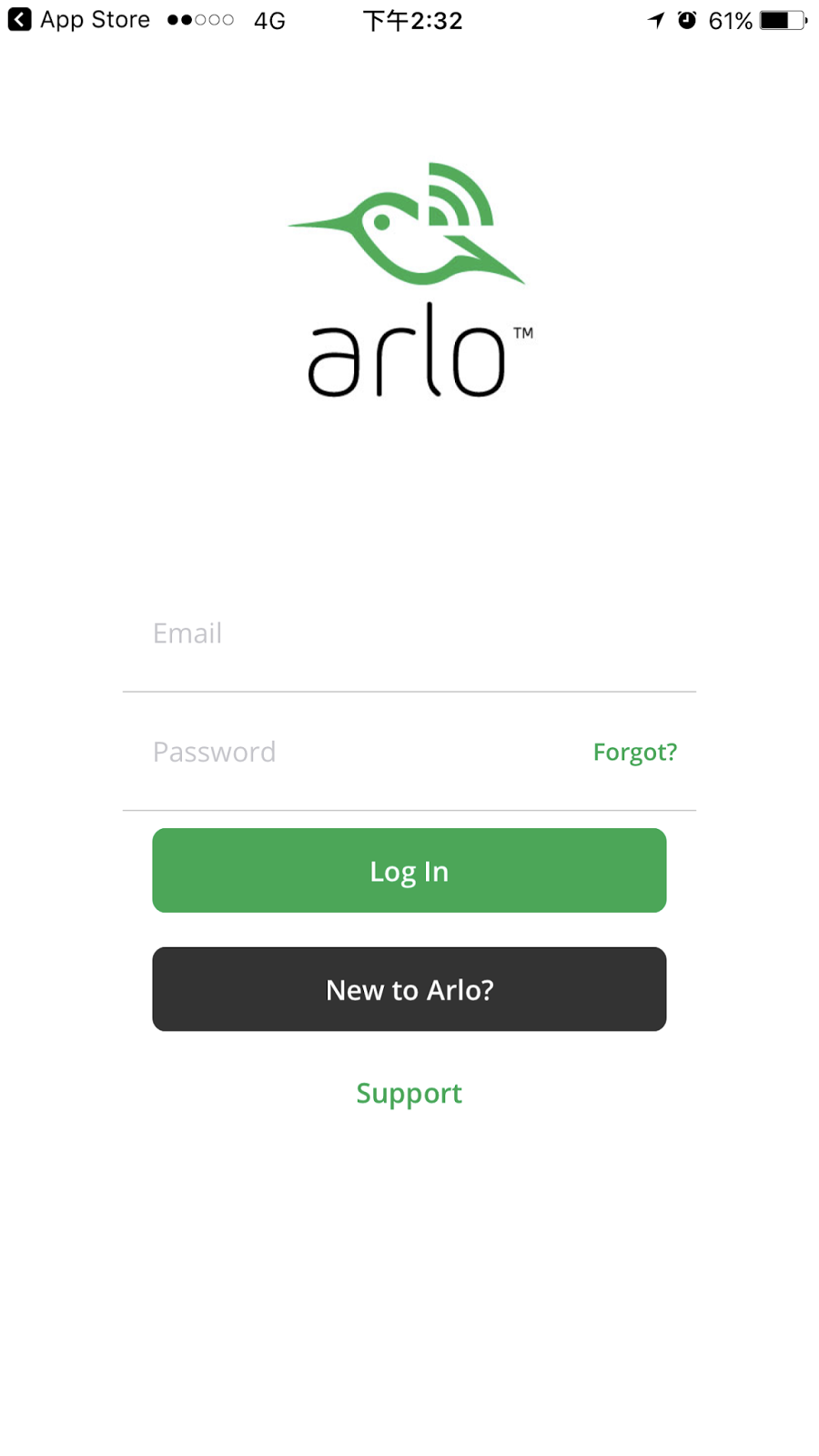Return to App Store via back arrow
Viewport: 819px width, 1456px height.
pyautogui.click(x=20, y=20)
